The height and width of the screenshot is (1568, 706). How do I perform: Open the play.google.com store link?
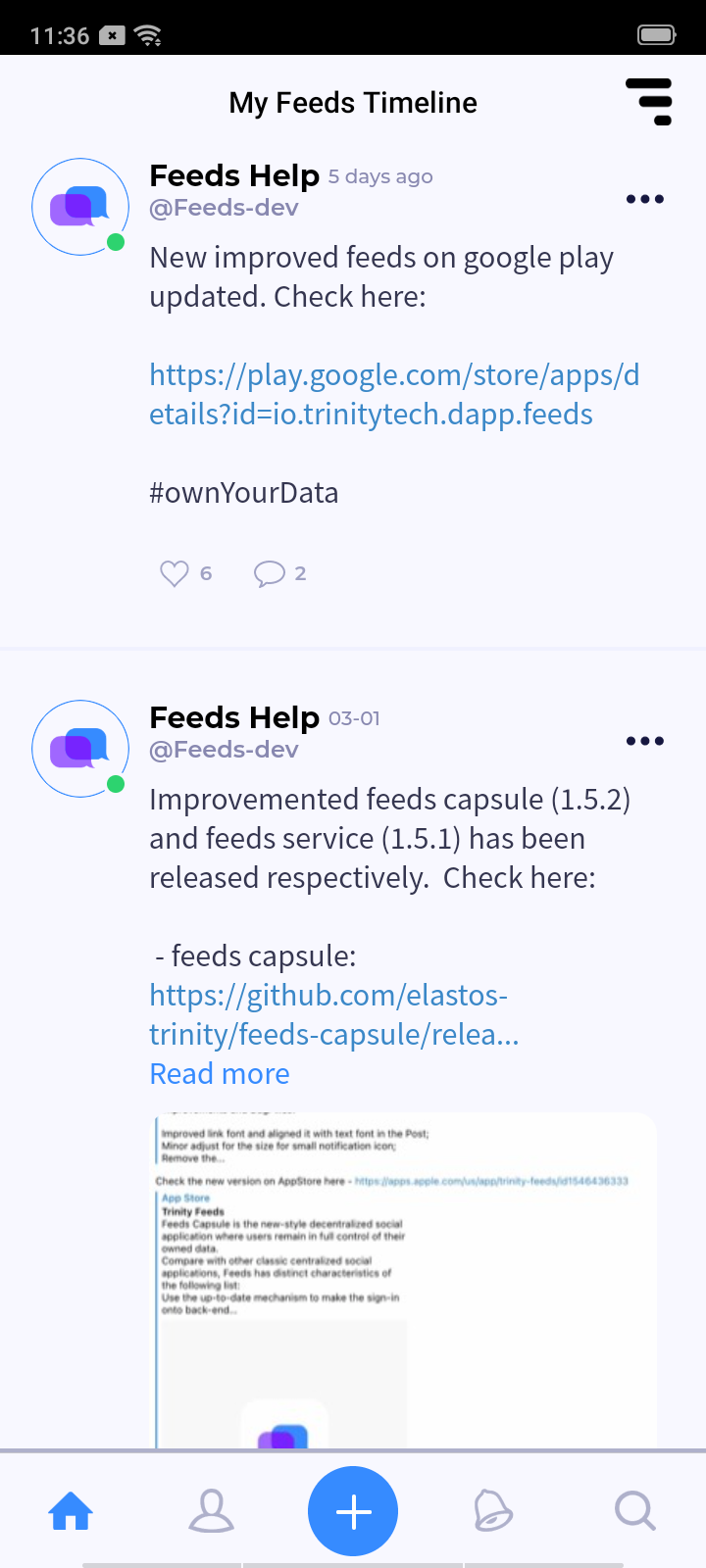392,394
